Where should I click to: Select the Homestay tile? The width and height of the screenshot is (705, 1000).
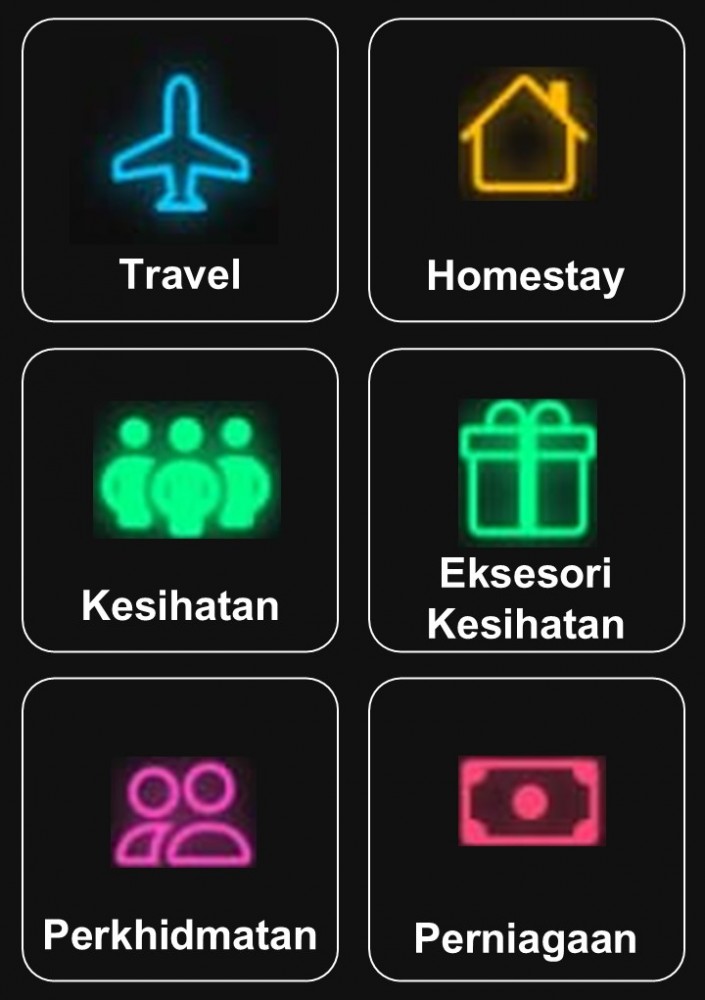pyautogui.click(x=526, y=170)
